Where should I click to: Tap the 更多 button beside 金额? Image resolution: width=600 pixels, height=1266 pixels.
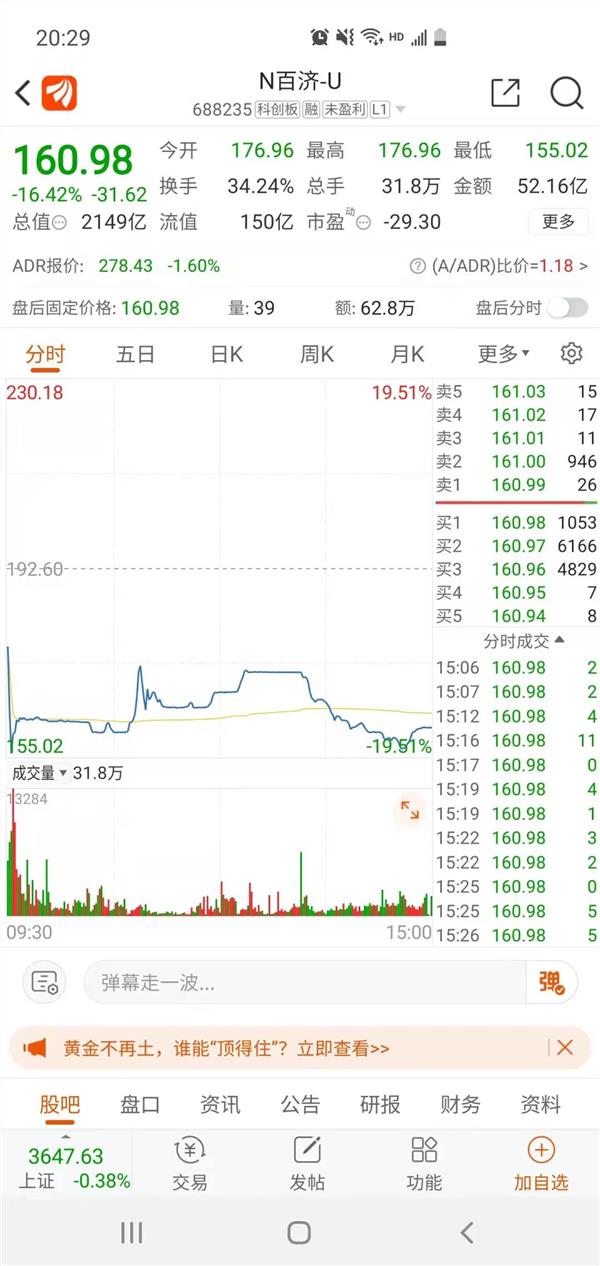click(x=558, y=222)
